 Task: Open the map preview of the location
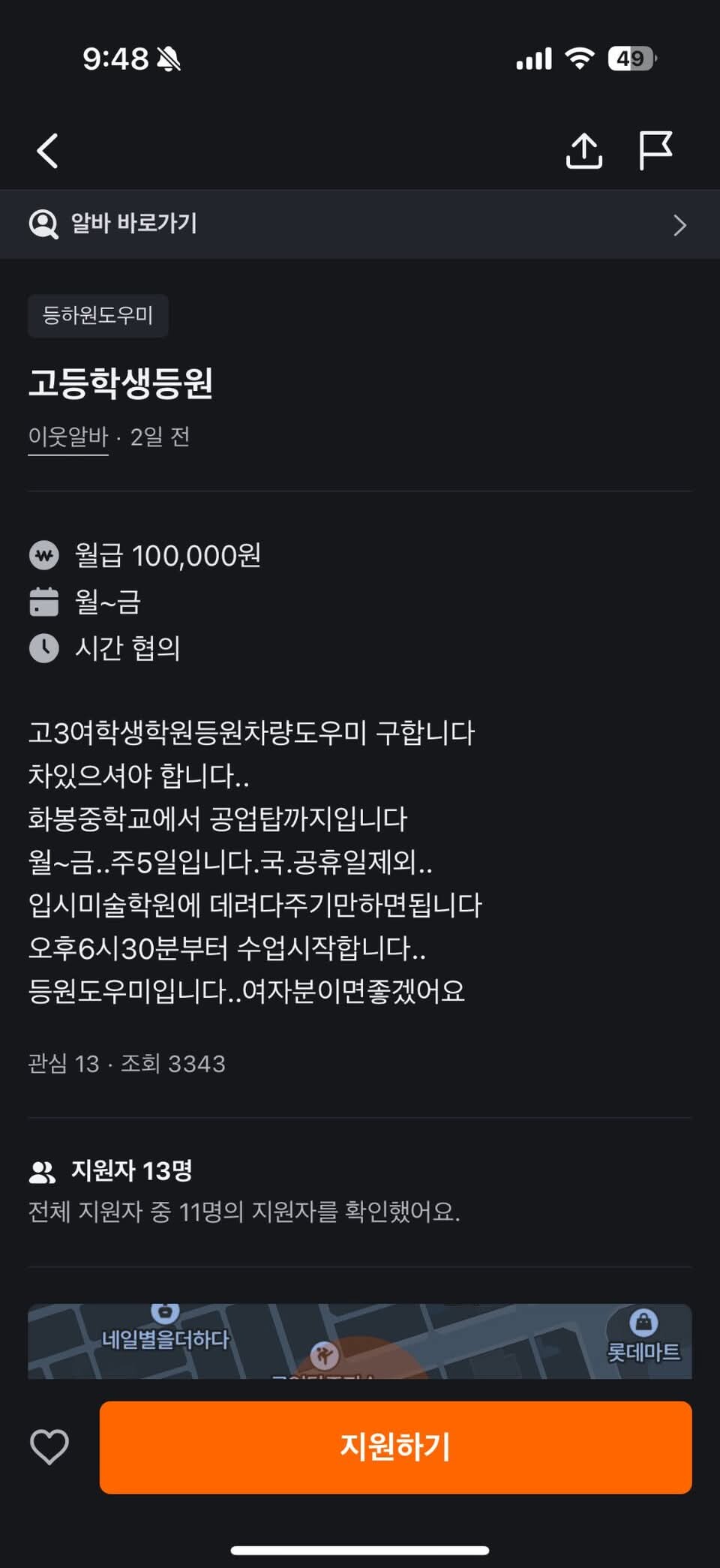pyautogui.click(x=360, y=1341)
